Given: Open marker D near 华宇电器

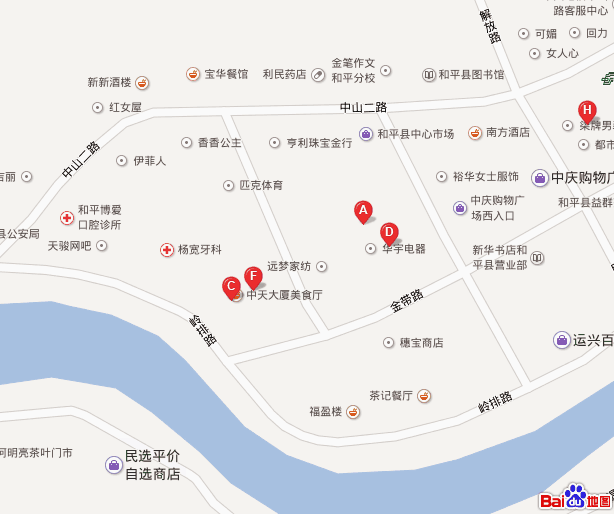Looking at the screenshot, I should [390, 232].
